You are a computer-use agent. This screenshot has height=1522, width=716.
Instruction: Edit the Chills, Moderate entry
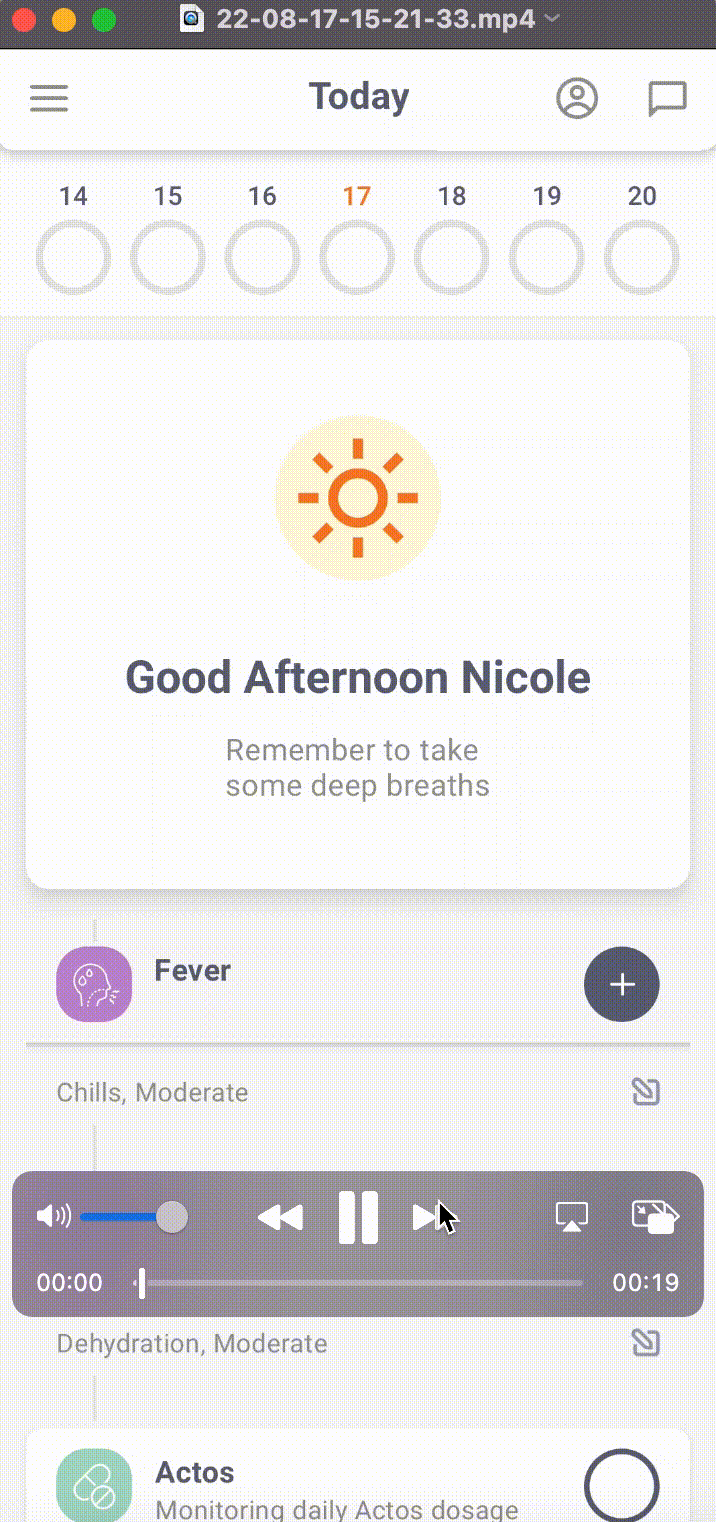pyautogui.click(x=646, y=1092)
